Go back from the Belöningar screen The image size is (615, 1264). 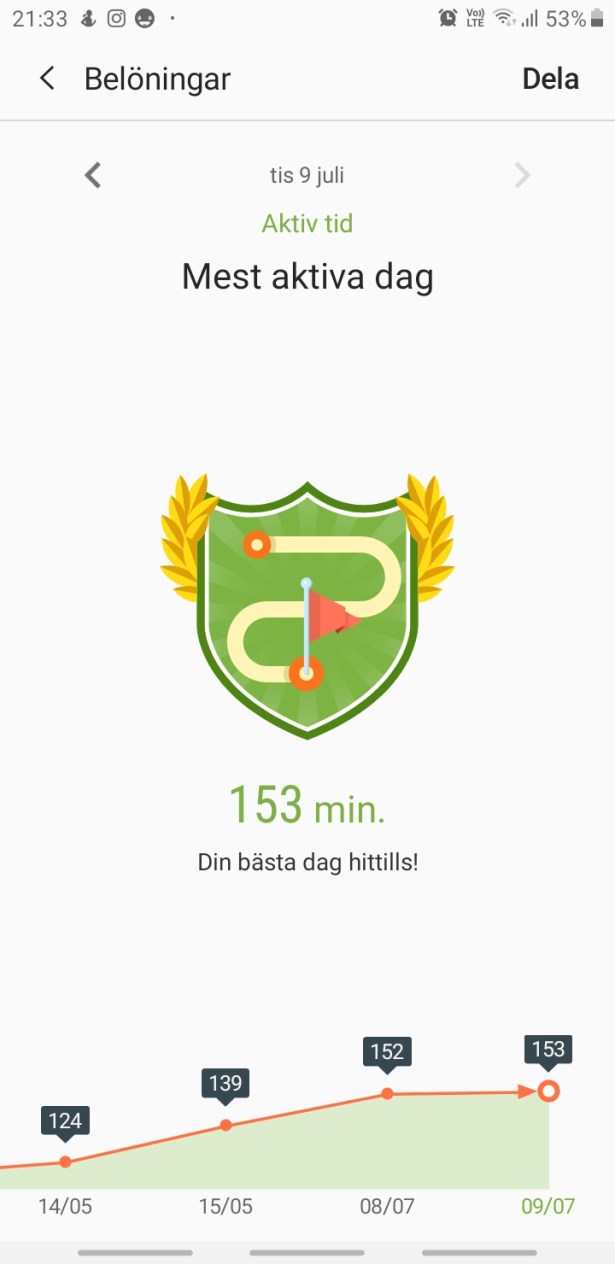(x=47, y=79)
